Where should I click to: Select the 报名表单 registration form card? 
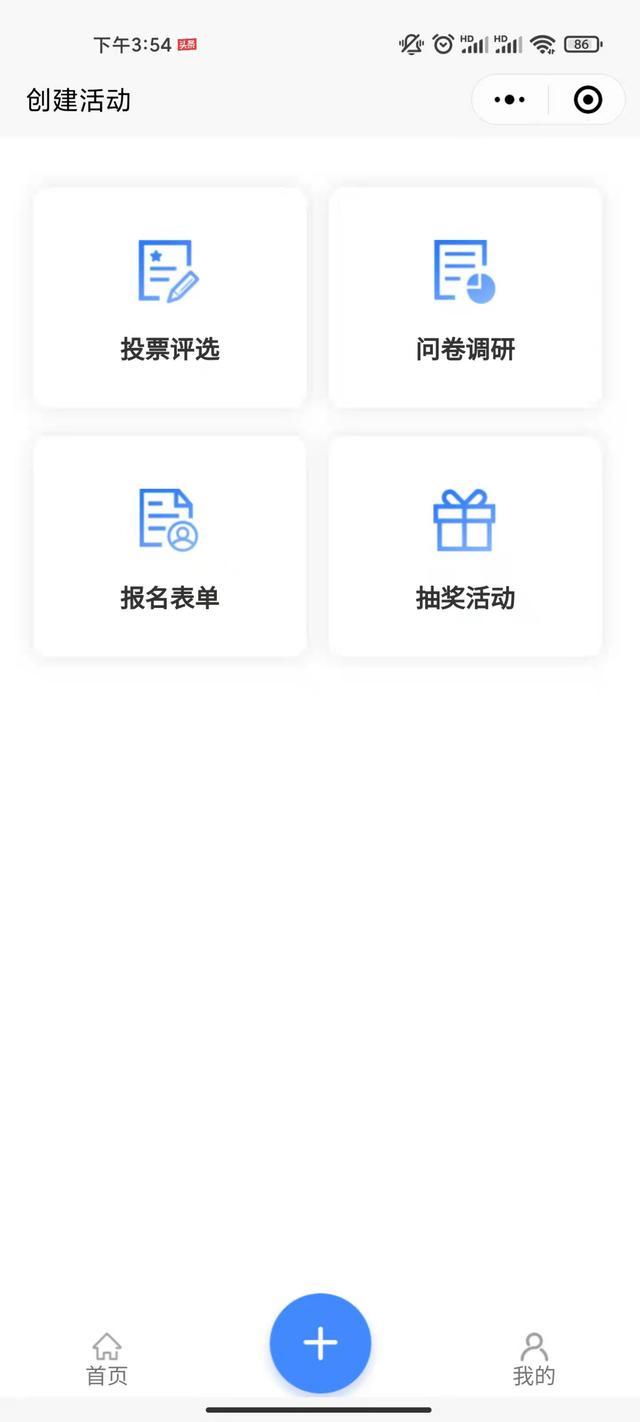tap(170, 546)
